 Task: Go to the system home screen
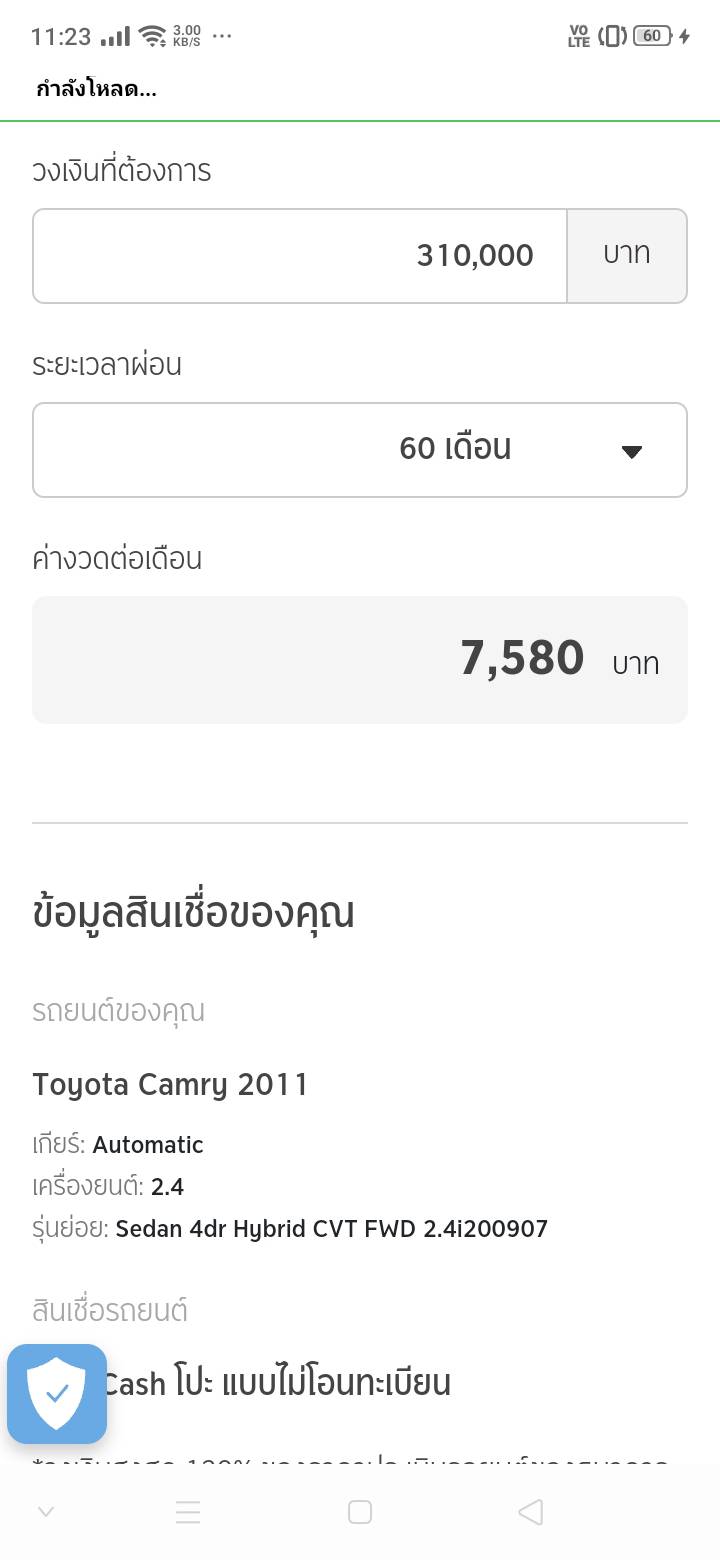(x=360, y=1512)
